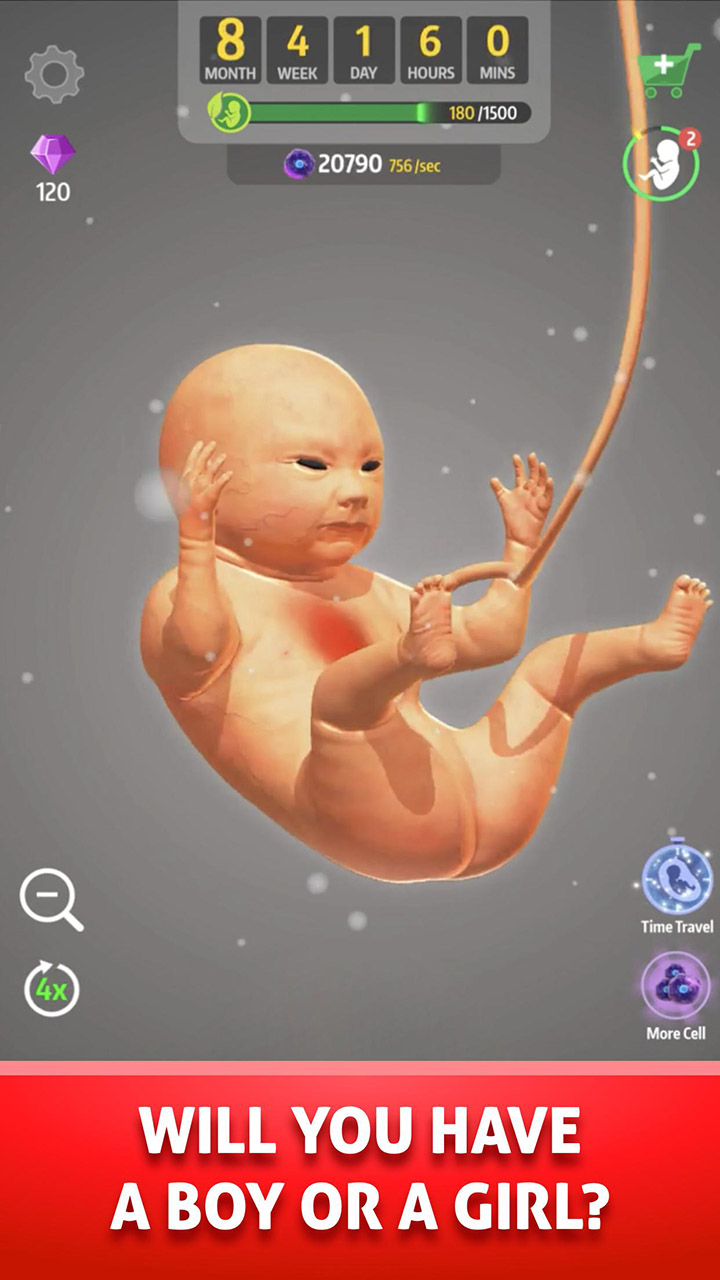Viewport: 720px width, 1280px height.
Task: Zoom out with the magnifier icon
Action: tap(50, 899)
